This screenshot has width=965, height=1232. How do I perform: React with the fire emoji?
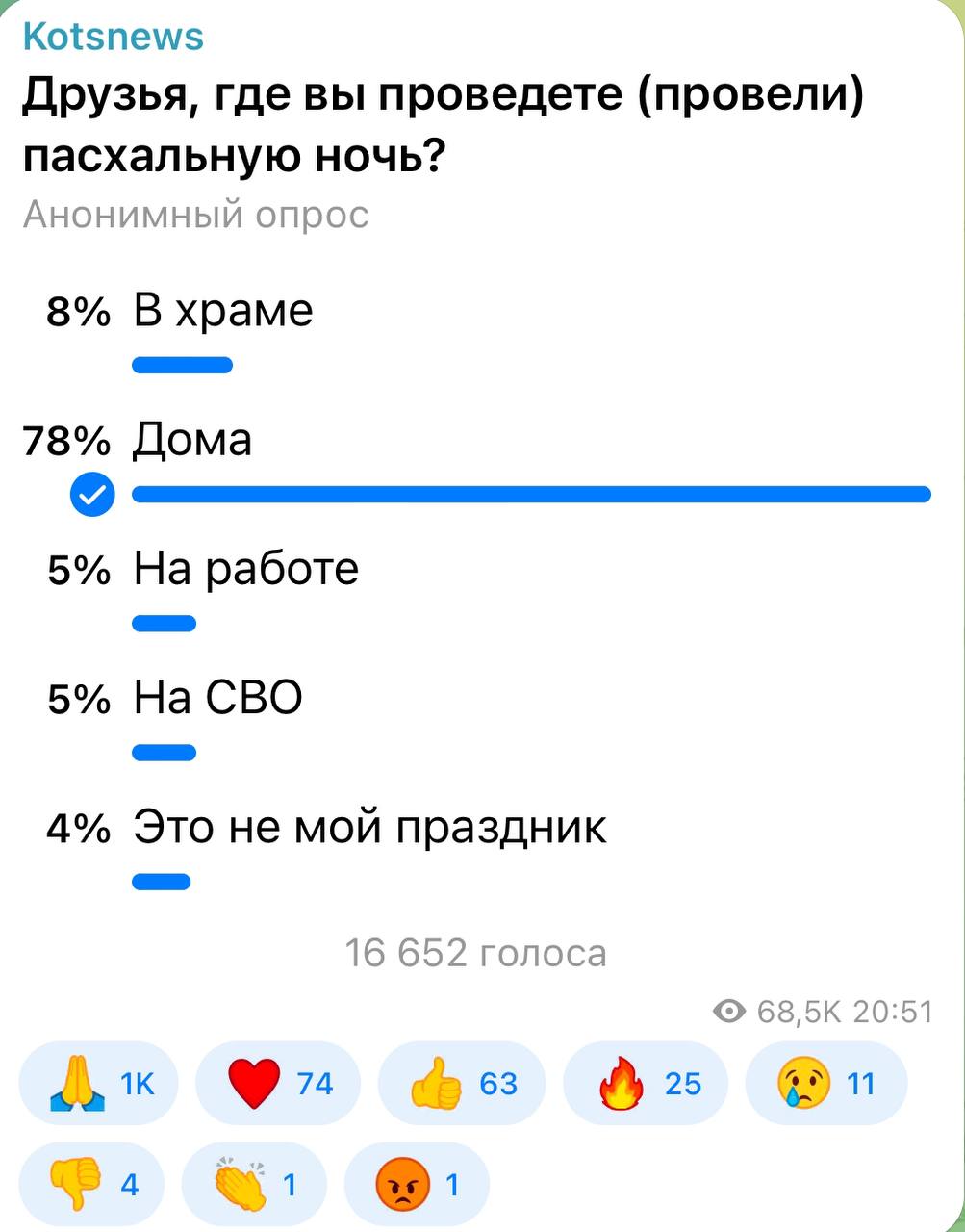(x=646, y=1083)
